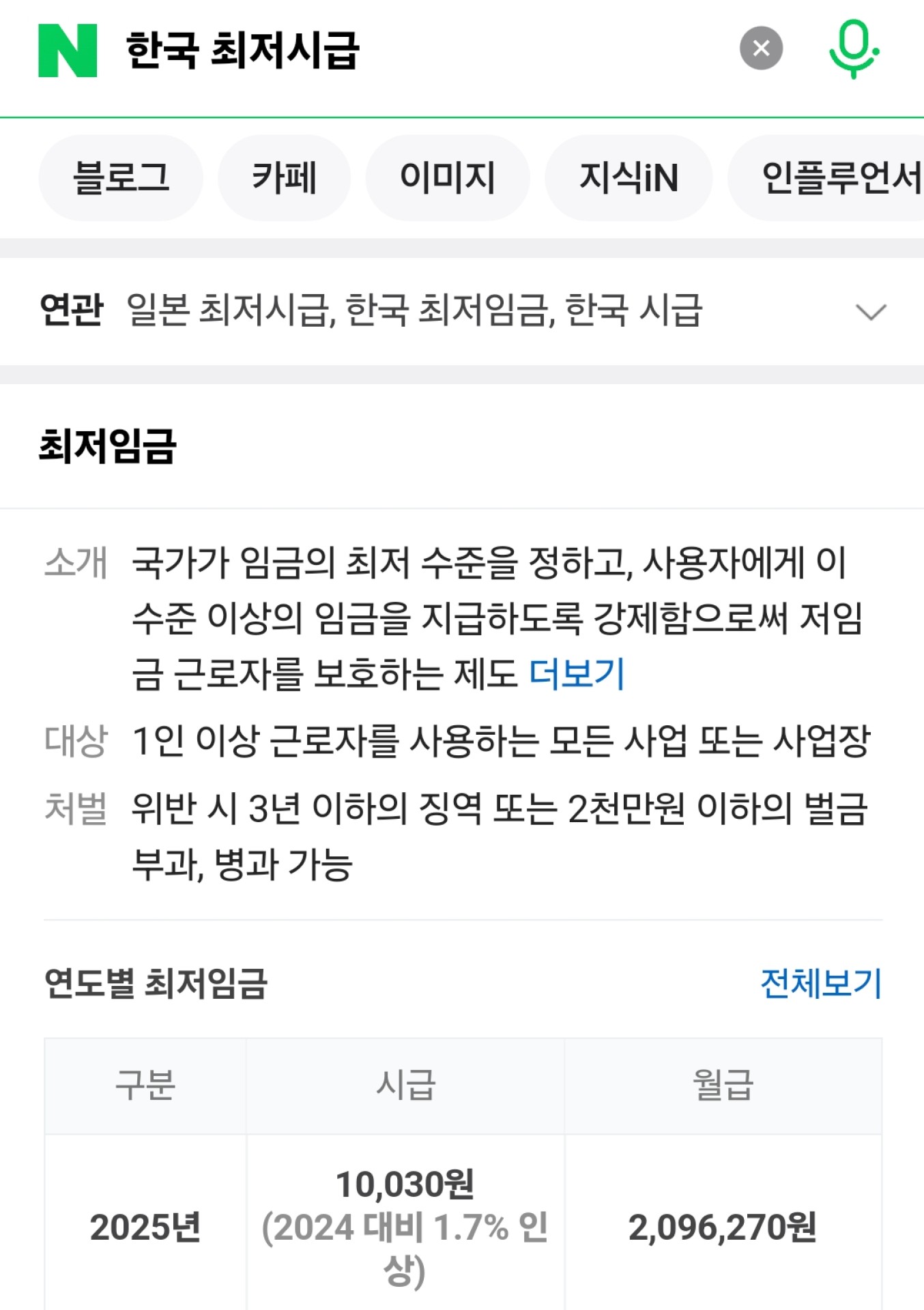This screenshot has height=1310, width=924.
Task: Open 전체보기 for yearly minimum wage
Action: (821, 983)
